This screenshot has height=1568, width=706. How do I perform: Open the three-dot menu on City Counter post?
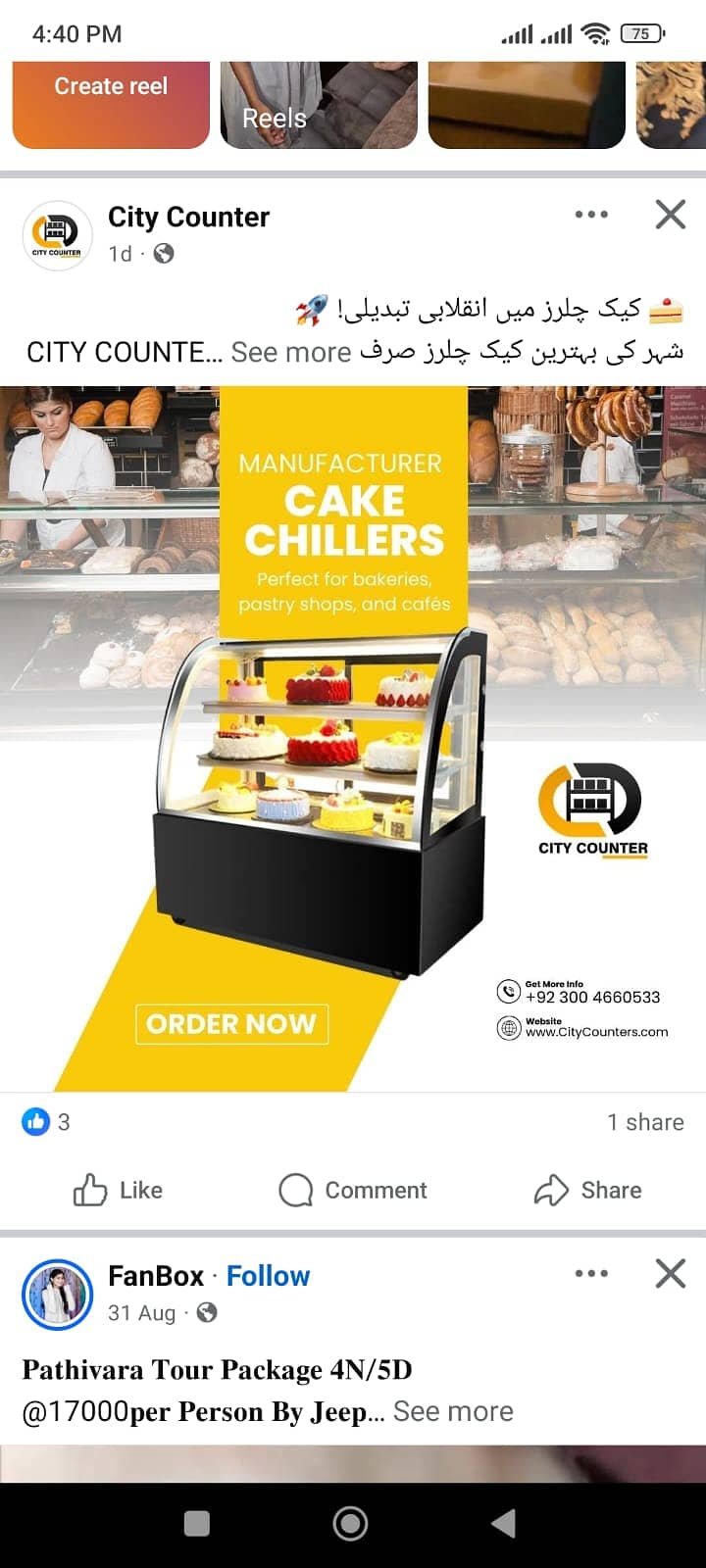591,214
